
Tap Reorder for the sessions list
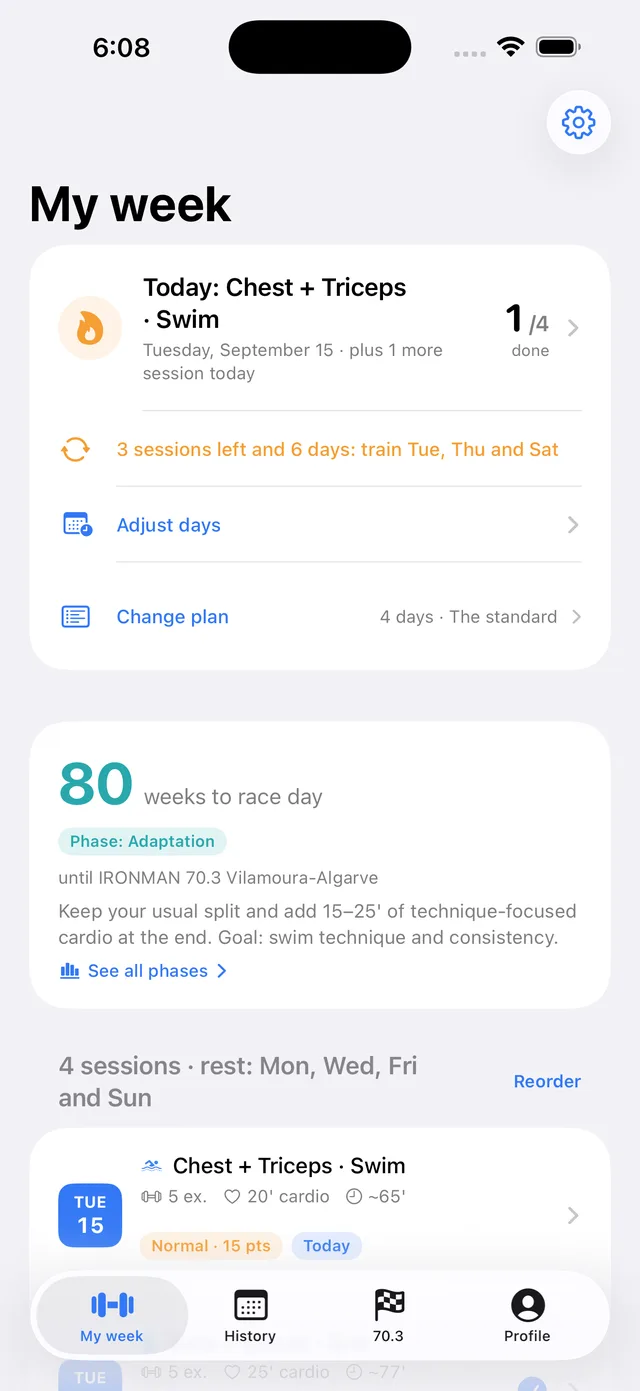(547, 1081)
